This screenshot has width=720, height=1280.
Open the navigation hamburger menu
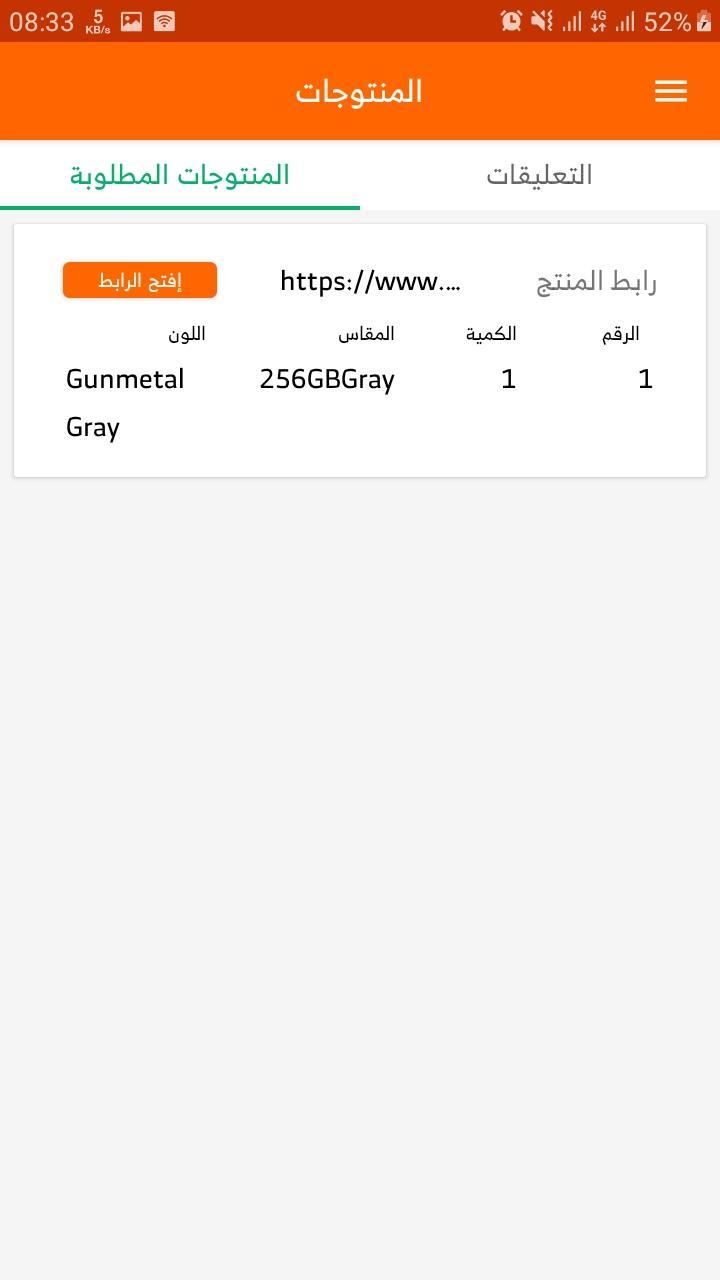pyautogui.click(x=670, y=91)
